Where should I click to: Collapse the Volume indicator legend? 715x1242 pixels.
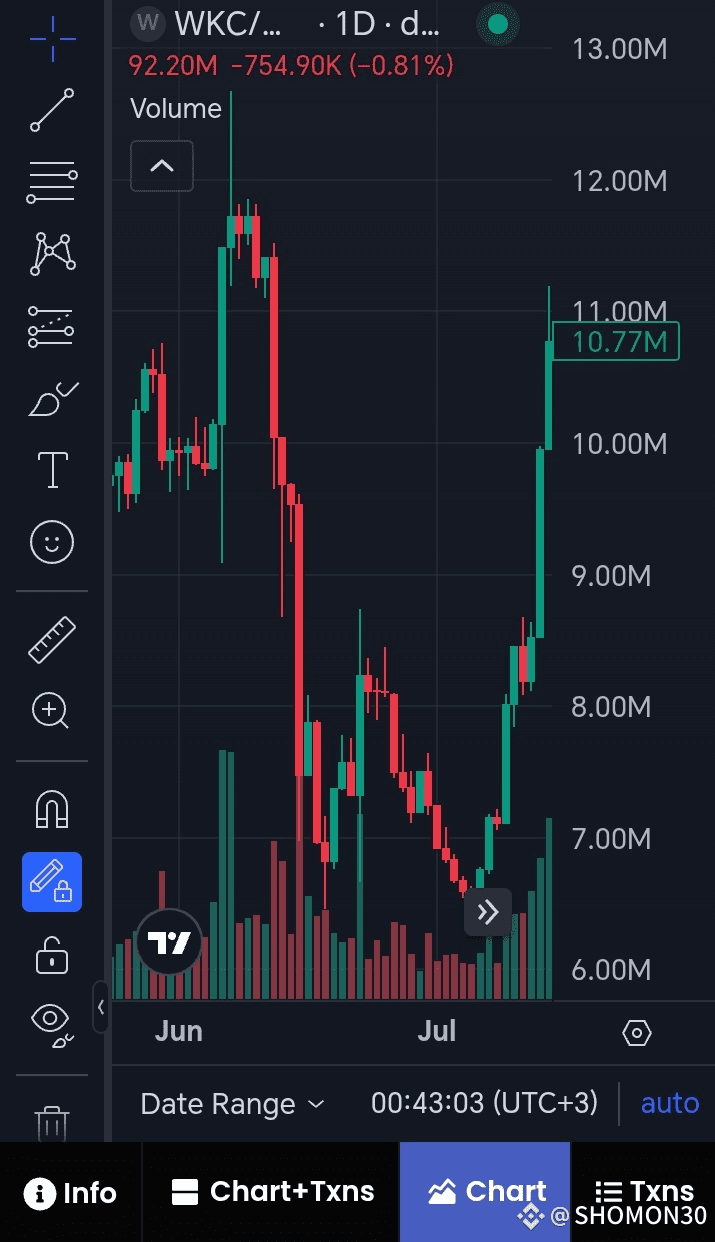(x=162, y=166)
